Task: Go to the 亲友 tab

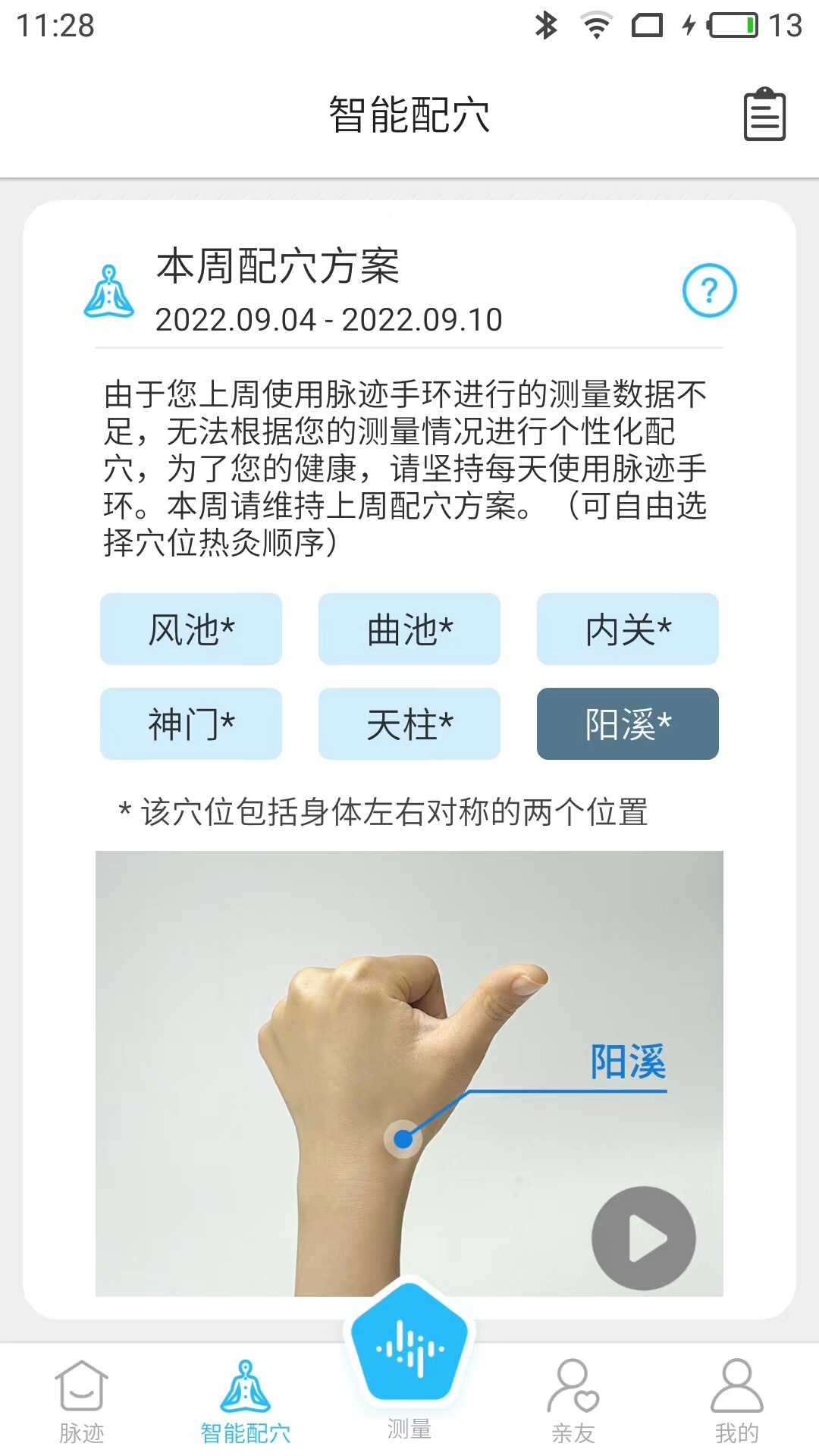Action: [573, 1401]
